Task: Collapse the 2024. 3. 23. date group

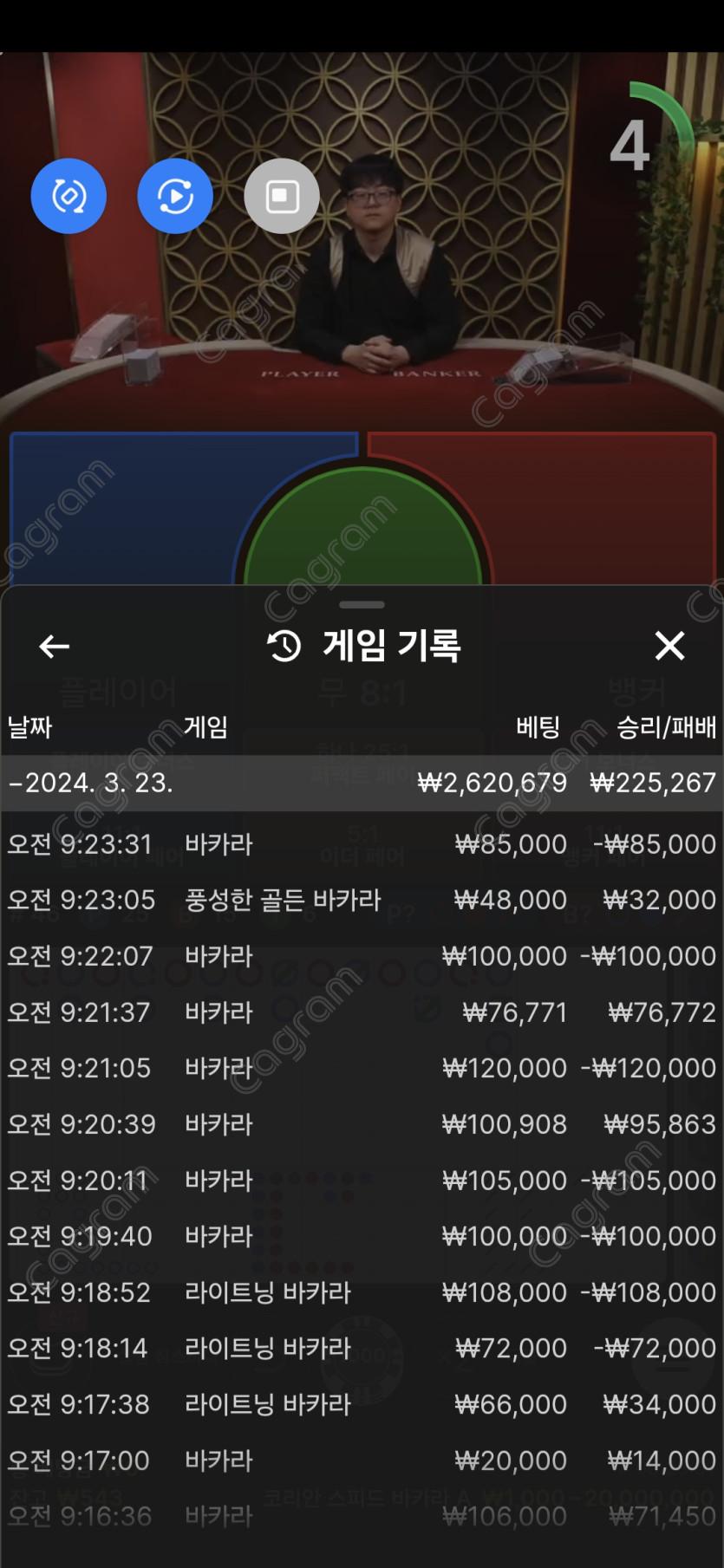Action: tap(91, 783)
